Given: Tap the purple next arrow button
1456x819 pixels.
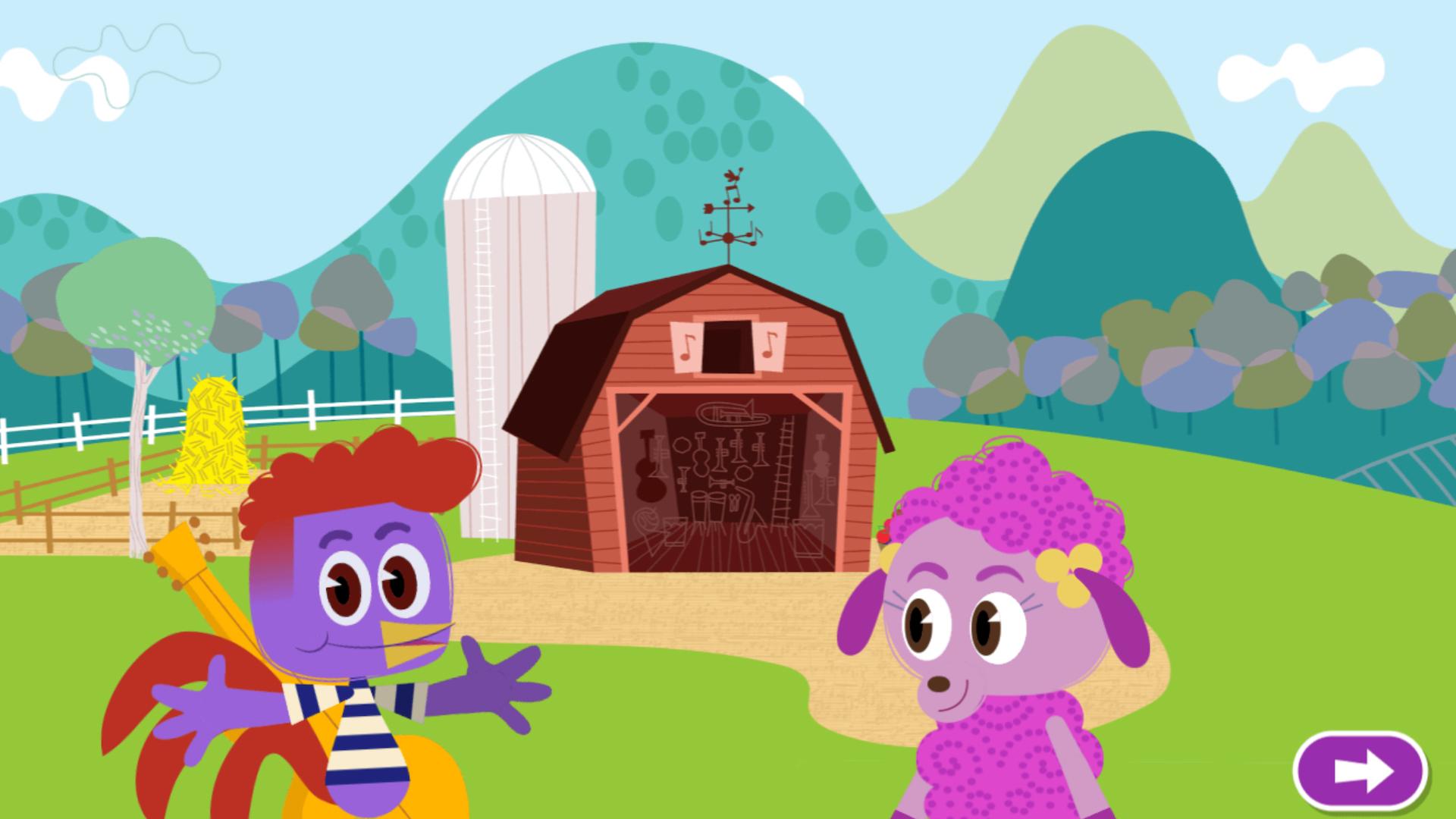Looking at the screenshot, I should click(1361, 771).
